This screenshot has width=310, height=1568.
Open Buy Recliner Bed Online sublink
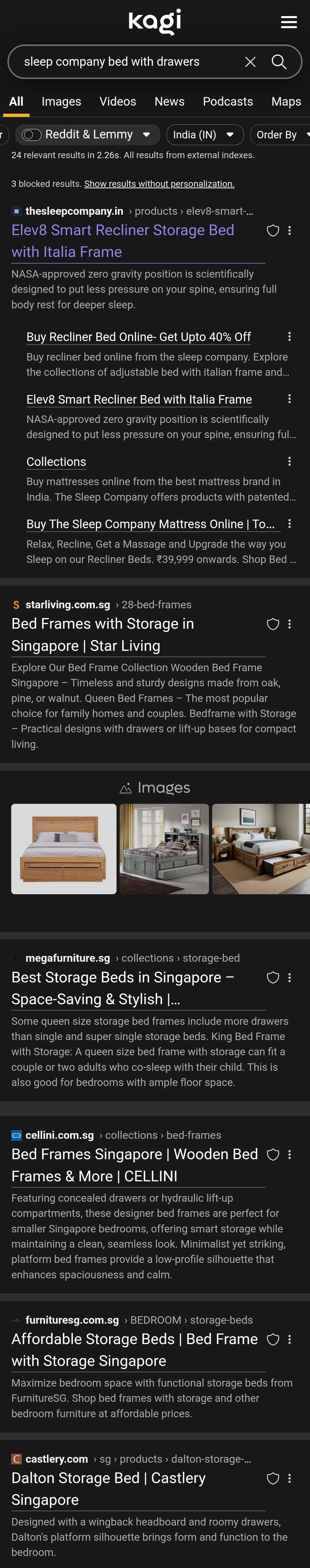coord(138,337)
